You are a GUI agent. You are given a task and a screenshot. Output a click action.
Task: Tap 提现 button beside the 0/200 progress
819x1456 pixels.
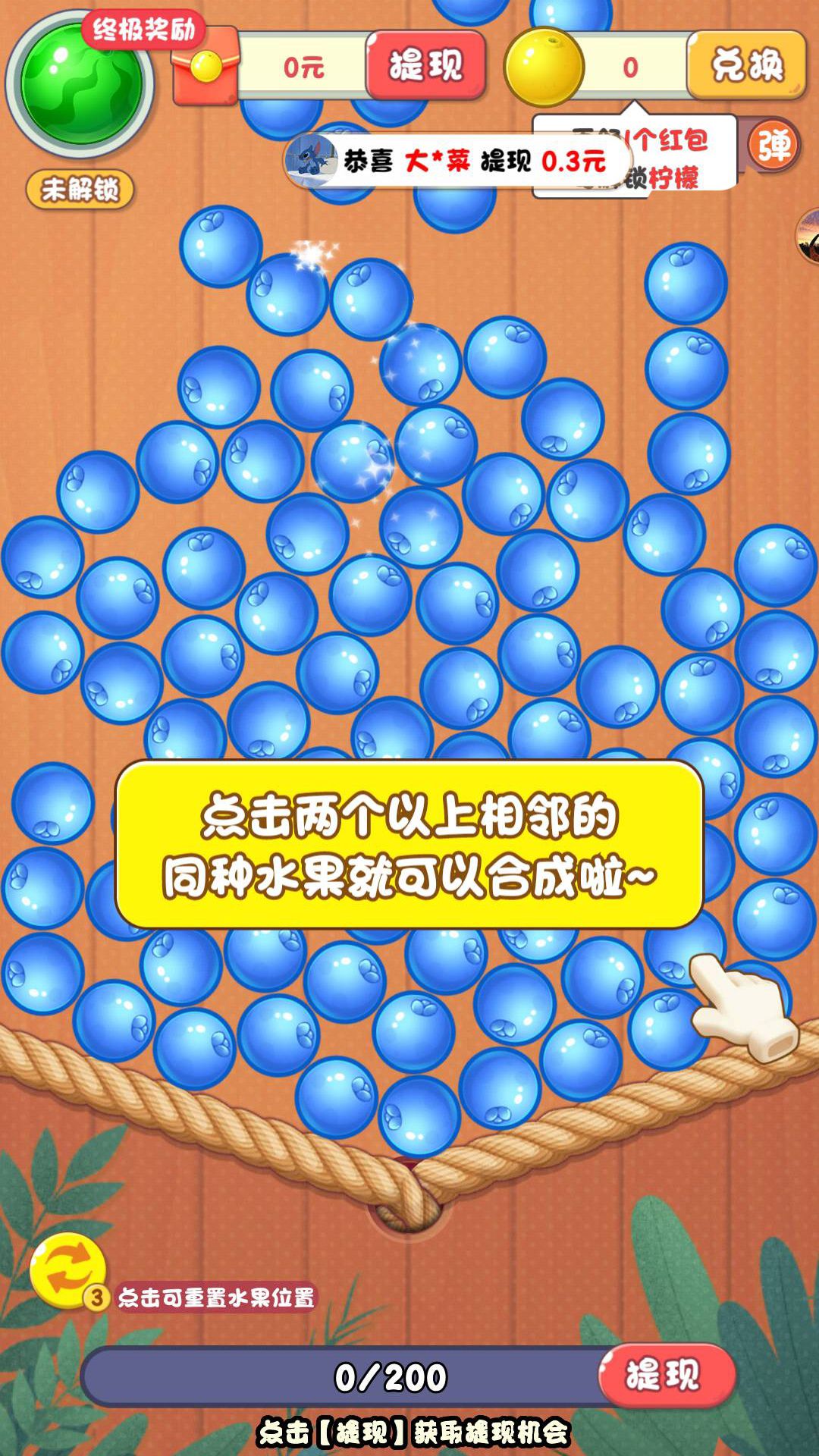click(x=665, y=1375)
